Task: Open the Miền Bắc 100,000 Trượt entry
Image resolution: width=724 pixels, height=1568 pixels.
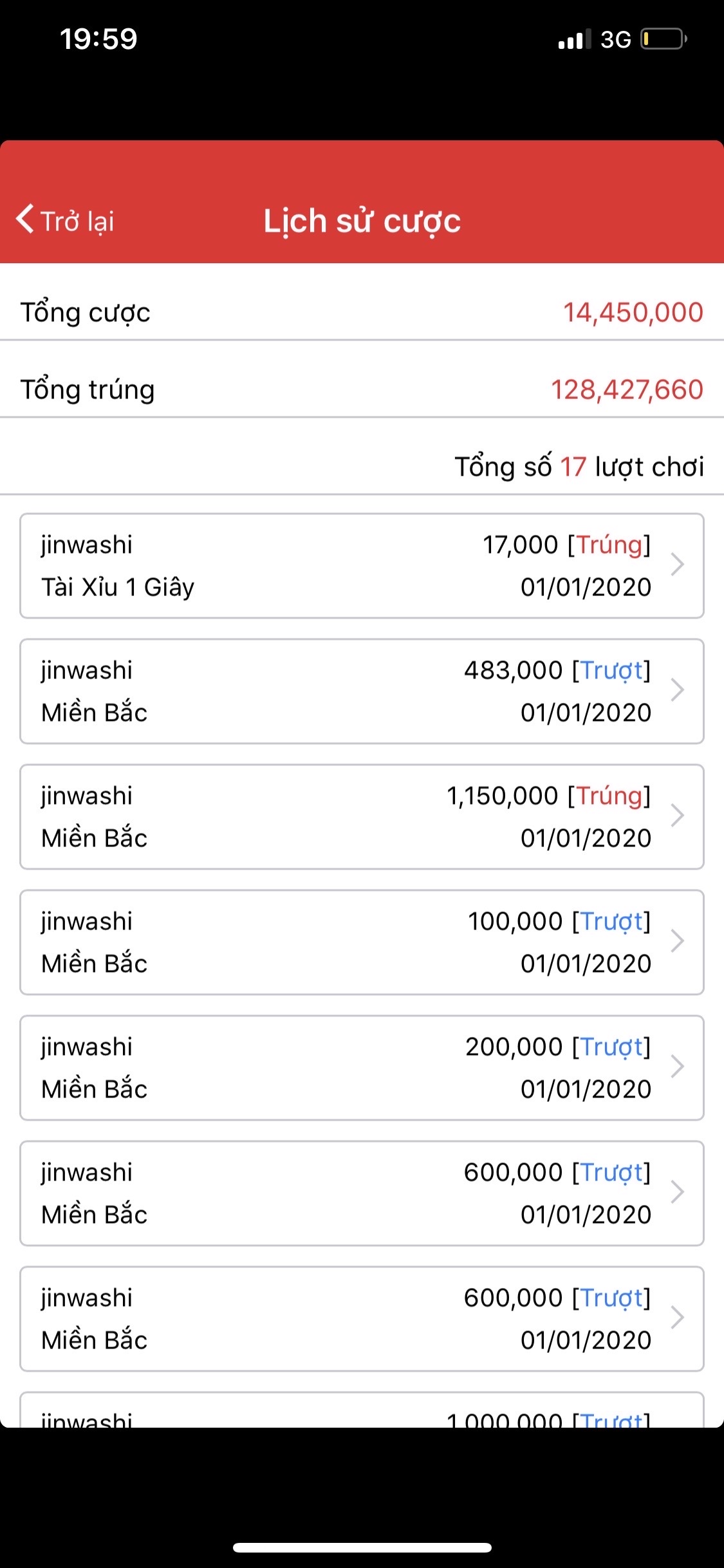Action: click(x=362, y=942)
